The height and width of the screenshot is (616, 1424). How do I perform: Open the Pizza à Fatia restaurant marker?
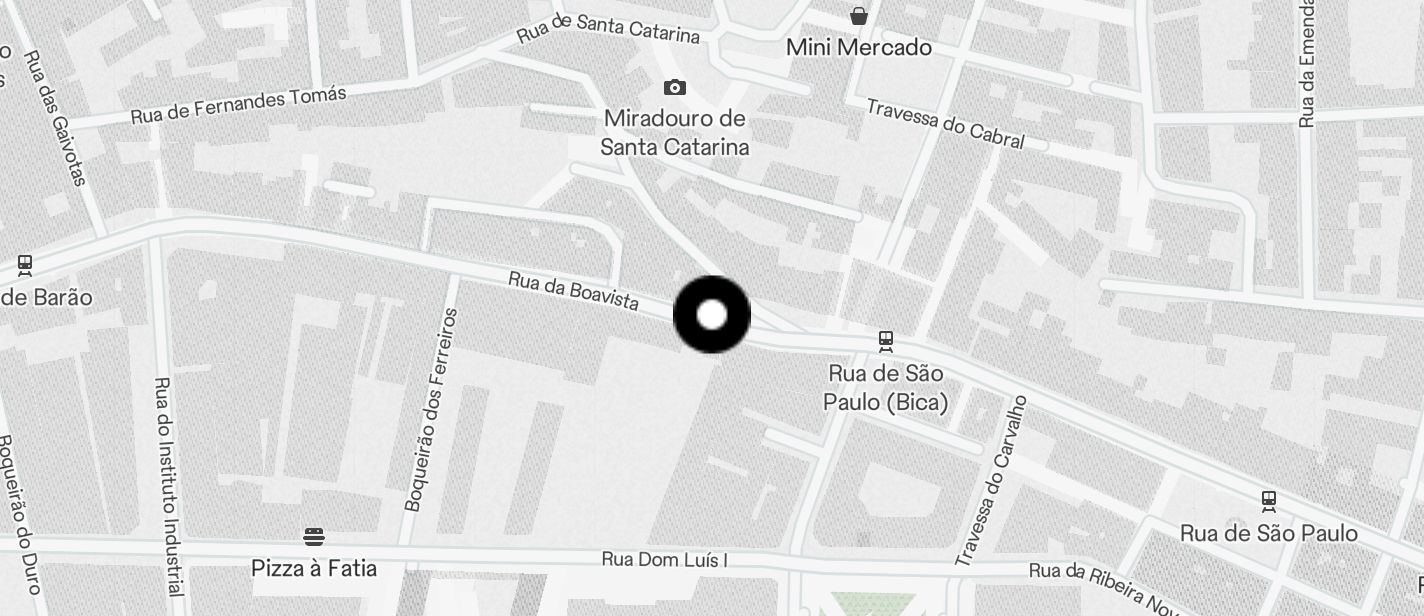pos(314,537)
